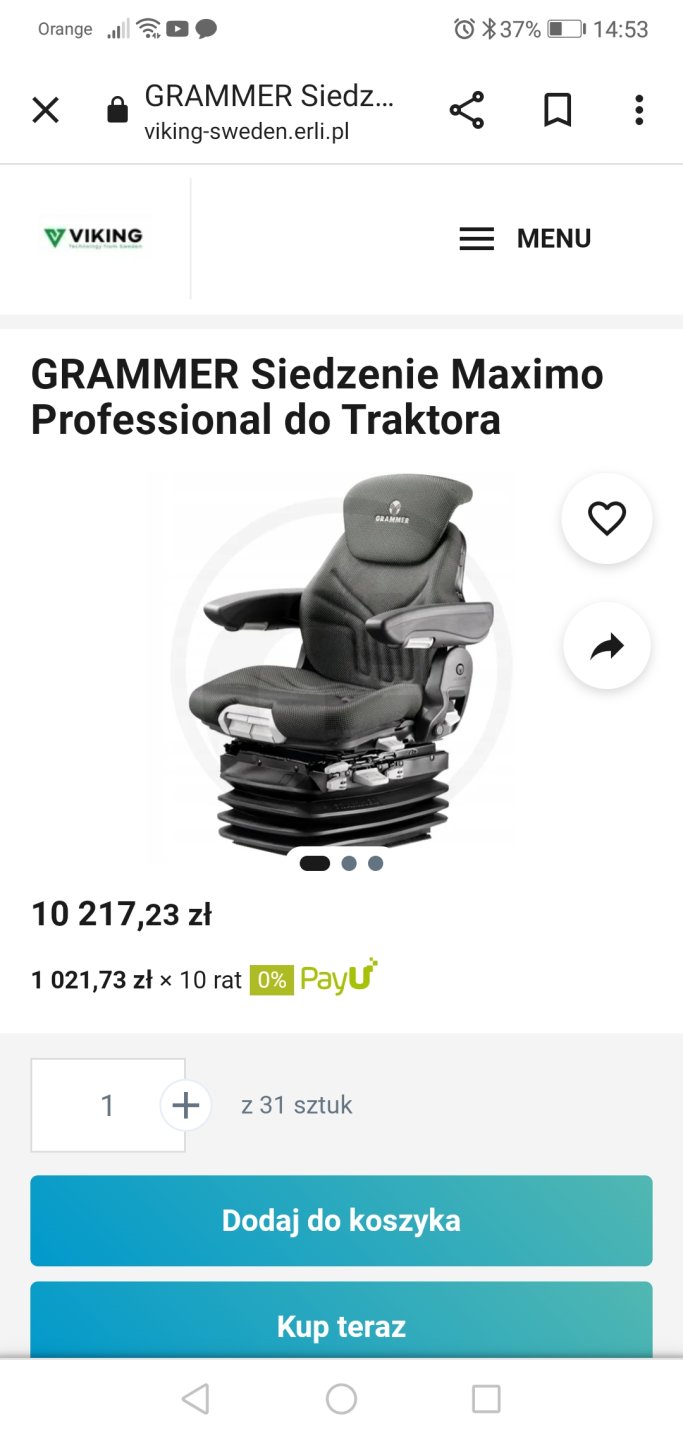This screenshot has height=1440, width=683.
Task: Open the MENU hamburger
Action: 525,239
